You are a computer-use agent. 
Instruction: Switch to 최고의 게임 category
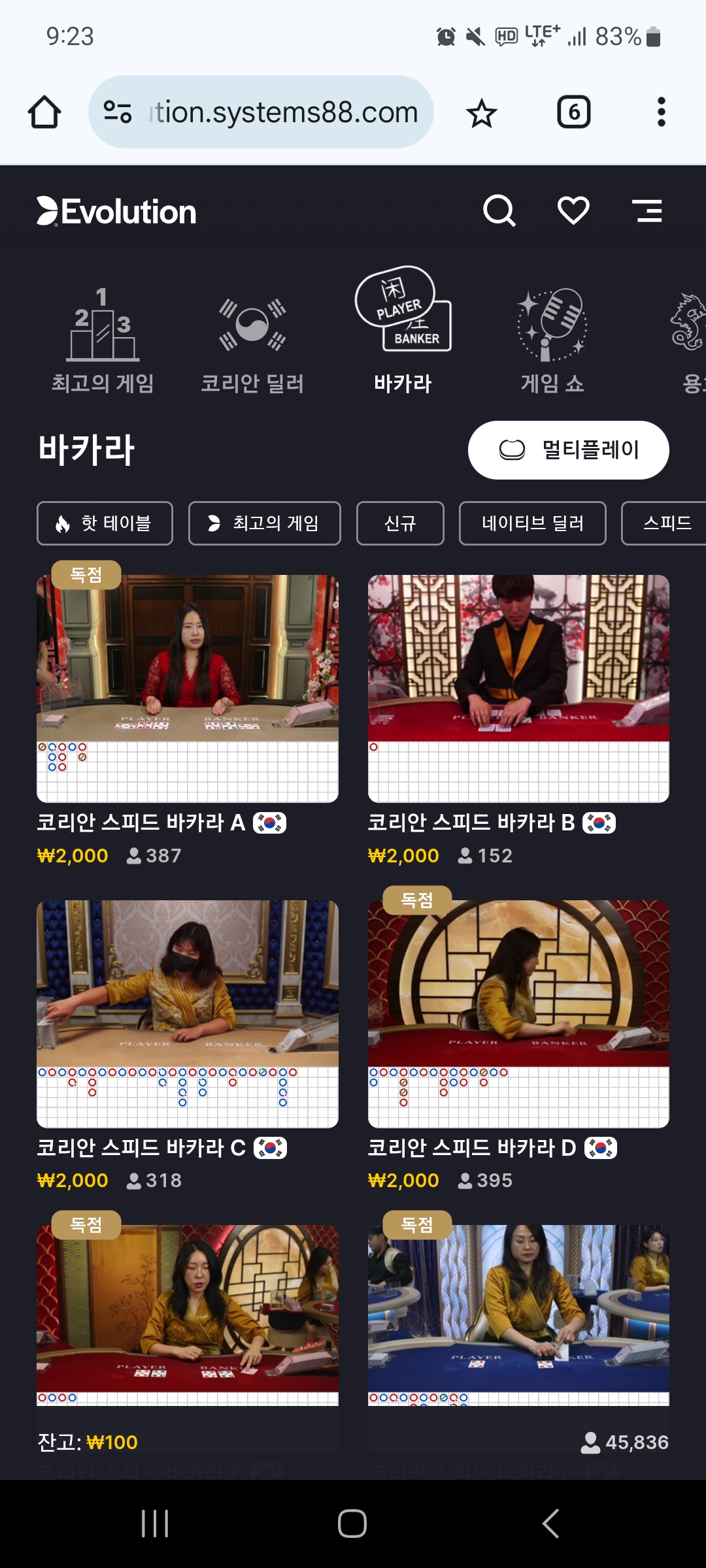click(x=103, y=341)
